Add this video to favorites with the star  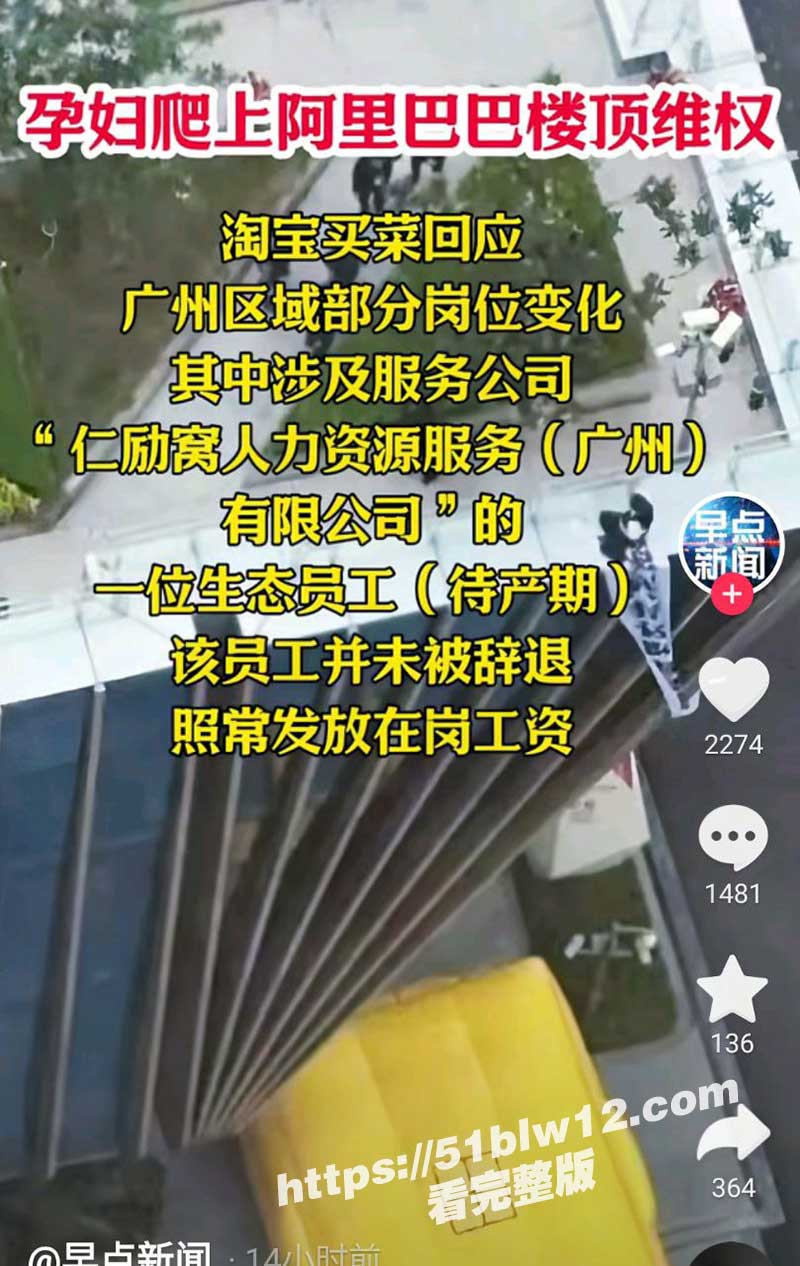click(732, 990)
